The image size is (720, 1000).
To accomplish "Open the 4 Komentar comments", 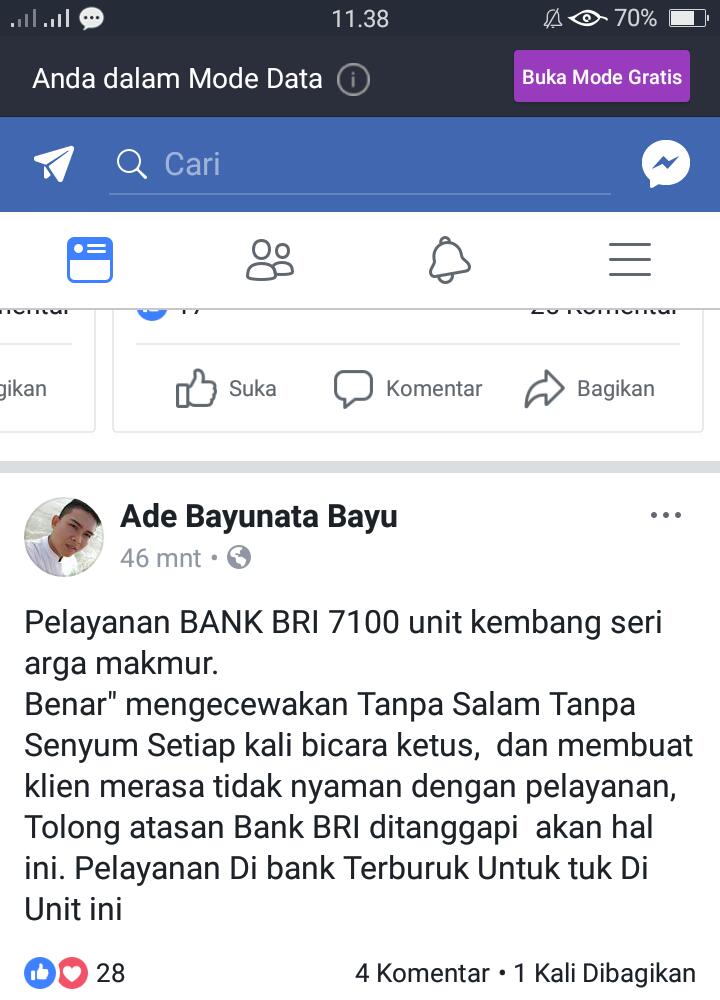I will pyautogui.click(x=421, y=972).
